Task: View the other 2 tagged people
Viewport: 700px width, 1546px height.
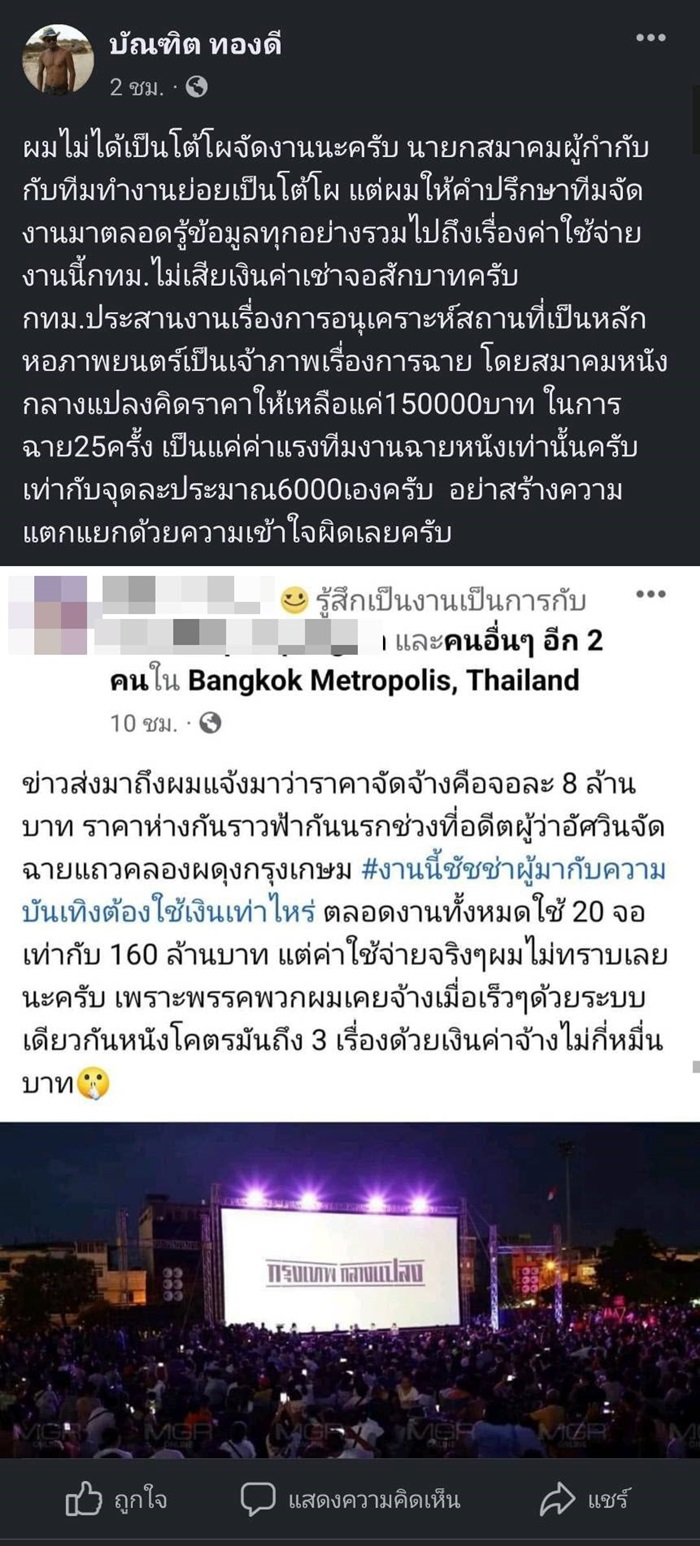Action: coord(520,642)
